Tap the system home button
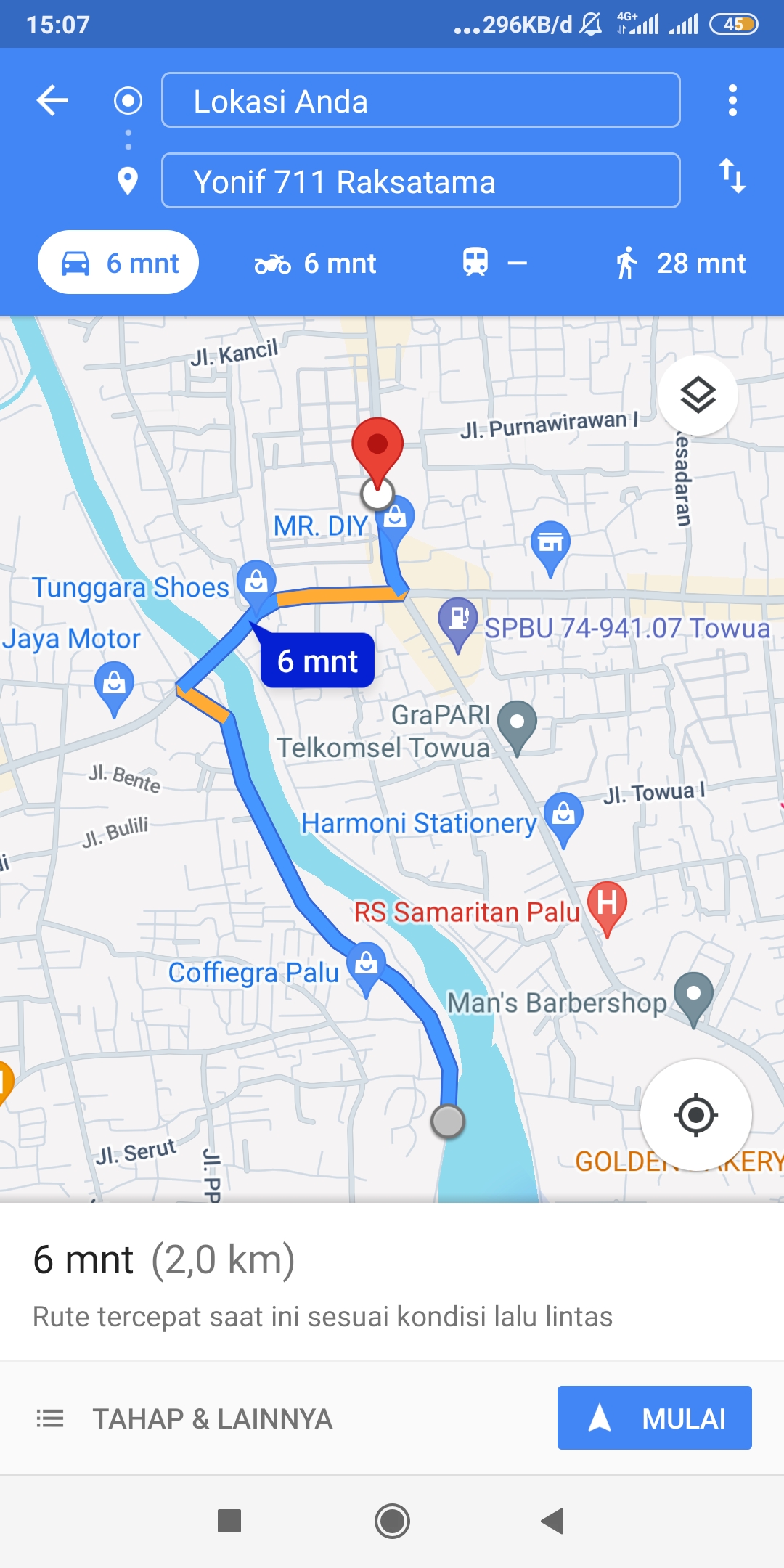Image resolution: width=784 pixels, height=1568 pixels. tap(392, 1521)
